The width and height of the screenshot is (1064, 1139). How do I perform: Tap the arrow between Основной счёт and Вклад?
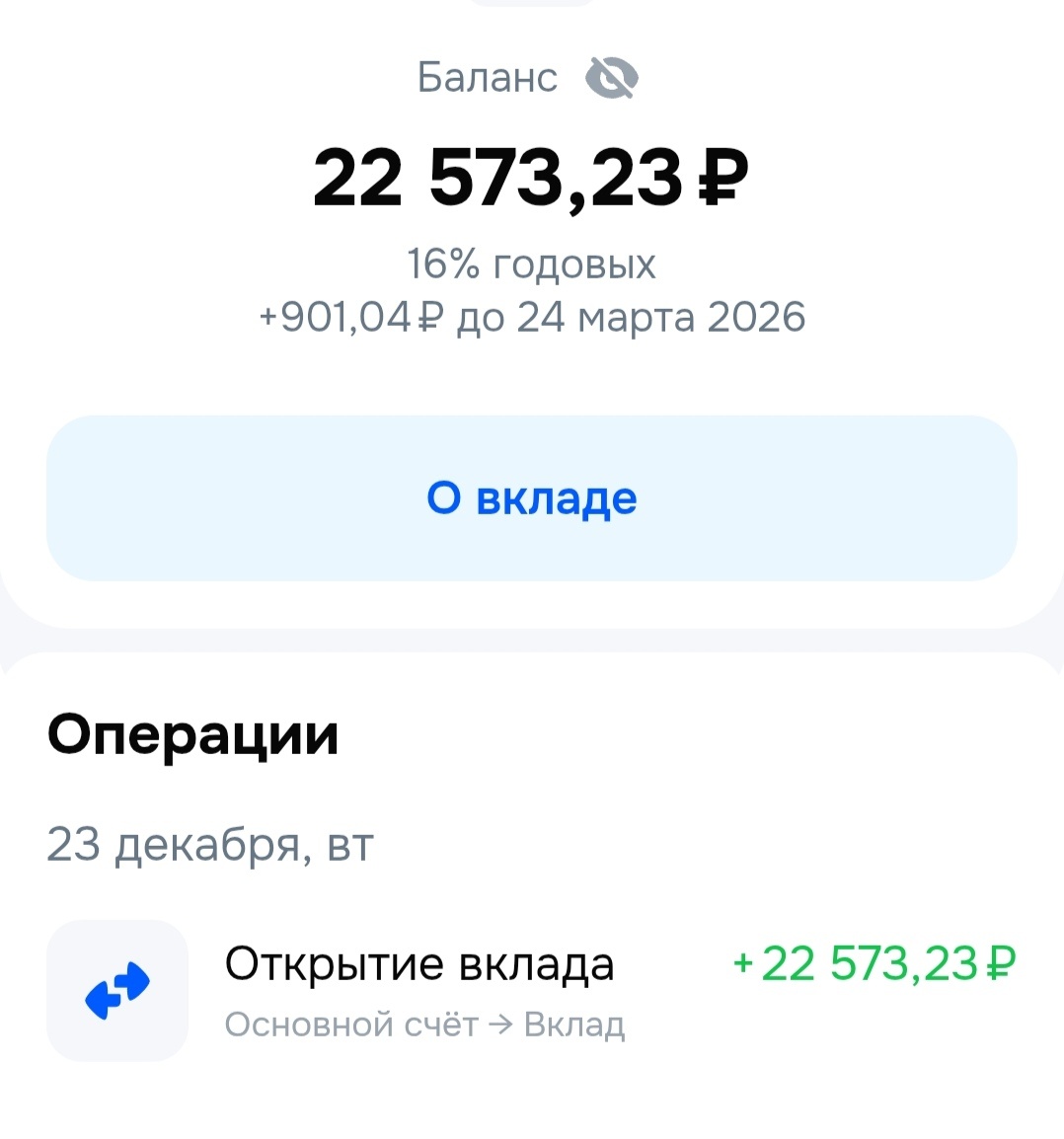point(502,1025)
